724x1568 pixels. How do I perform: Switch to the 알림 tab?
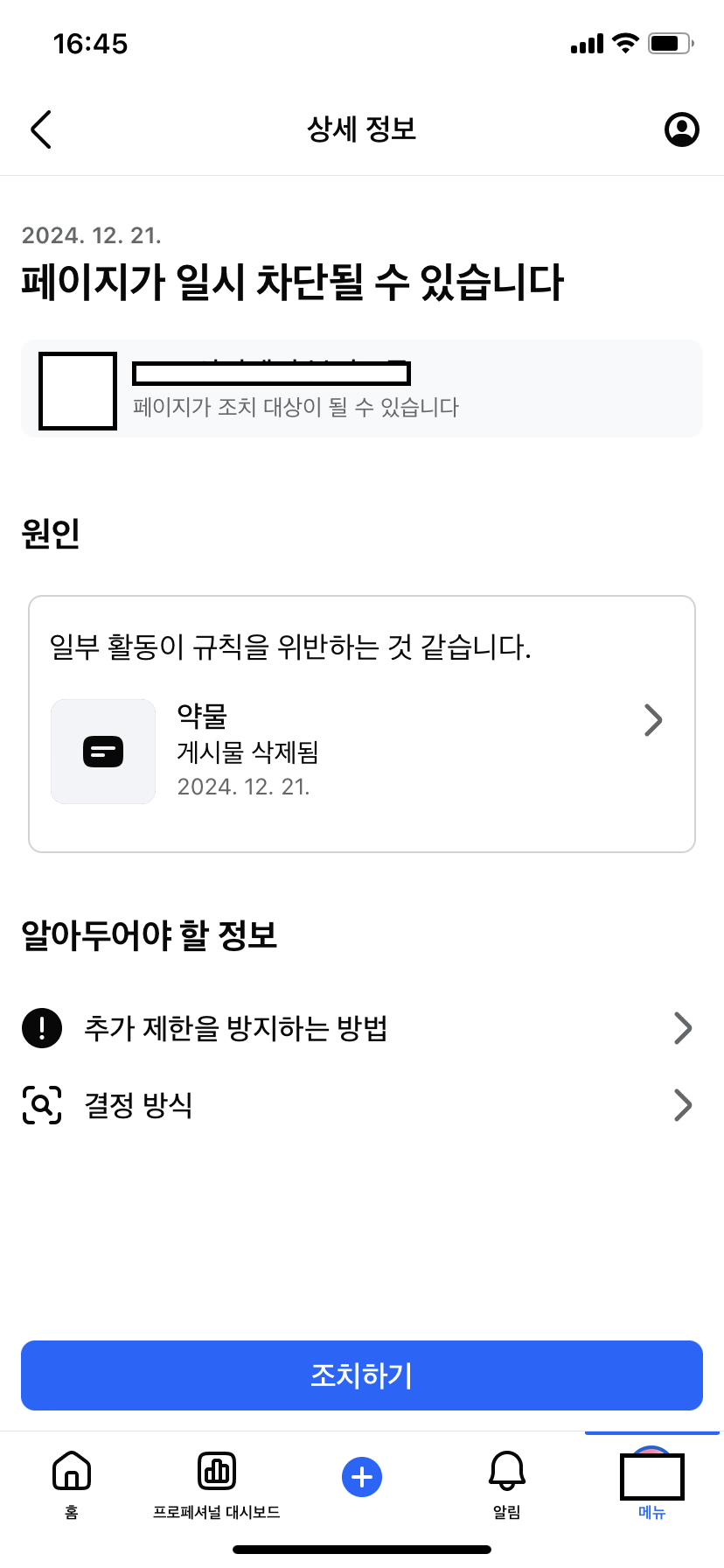point(507,1484)
